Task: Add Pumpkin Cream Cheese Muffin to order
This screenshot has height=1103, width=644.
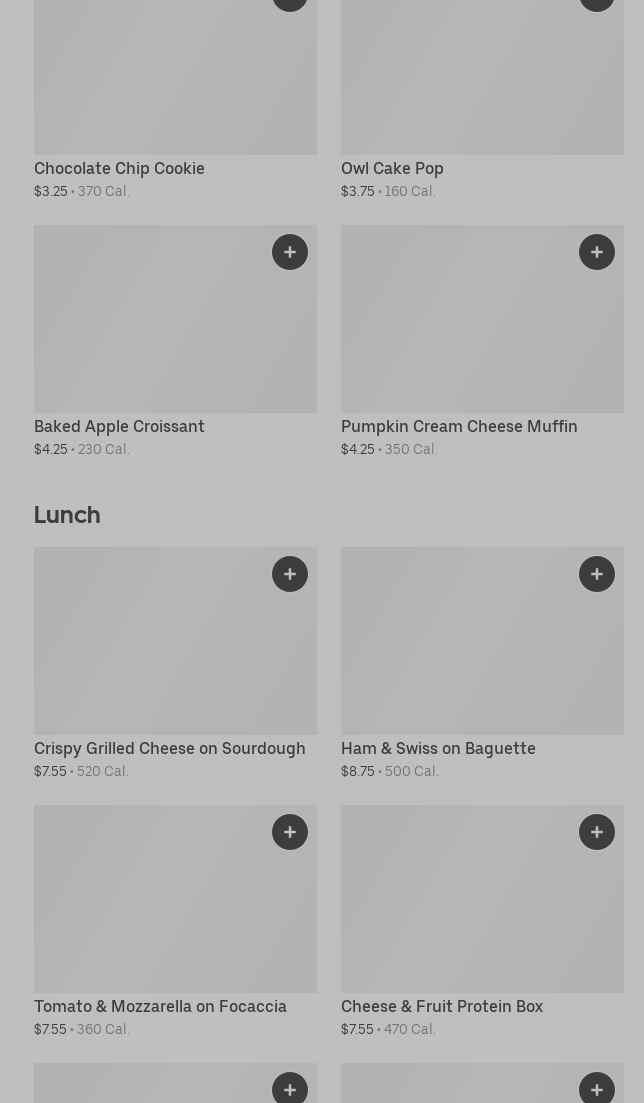Action: coord(597,252)
